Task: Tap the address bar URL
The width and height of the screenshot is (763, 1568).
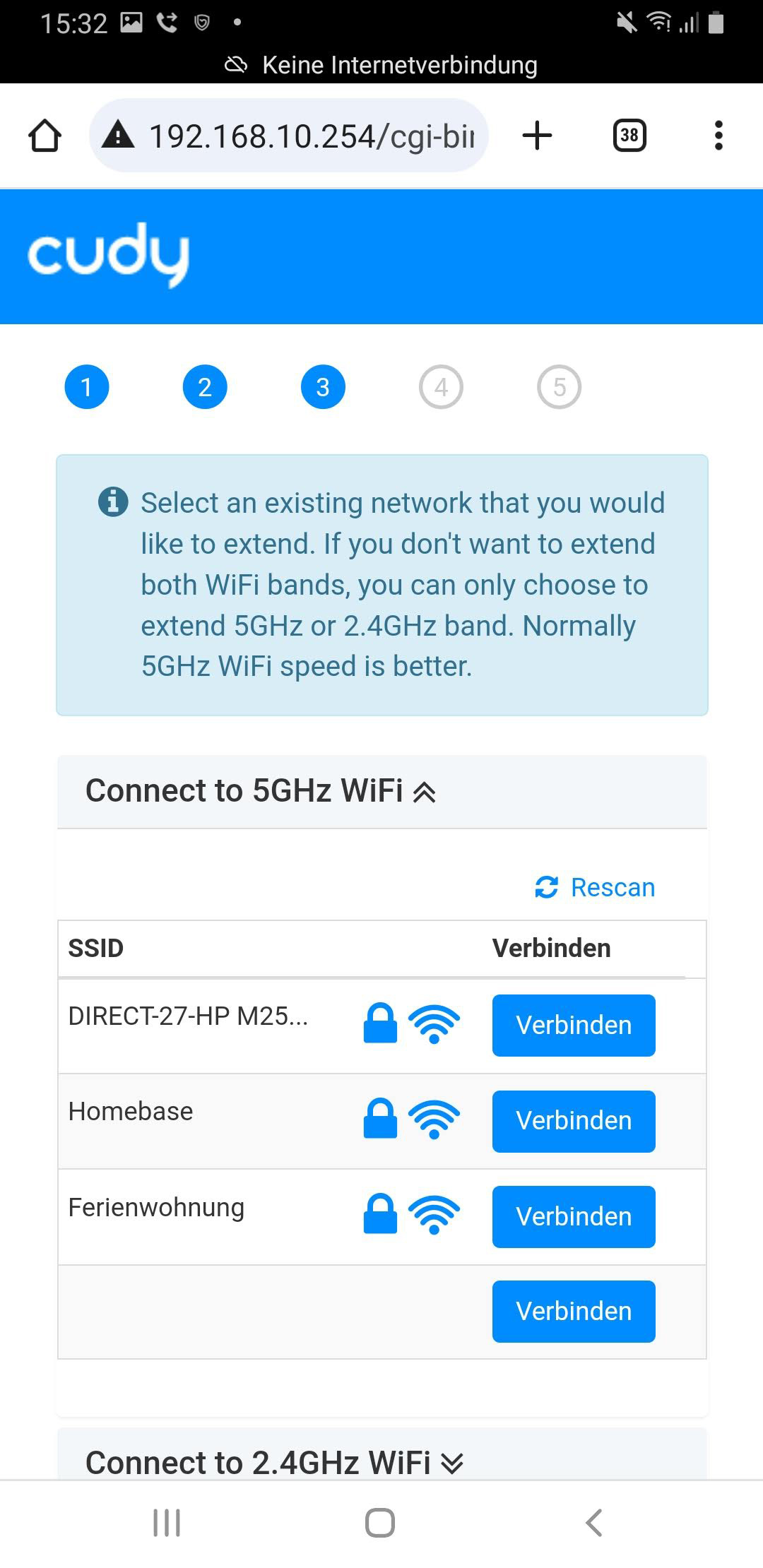Action: 311,136
